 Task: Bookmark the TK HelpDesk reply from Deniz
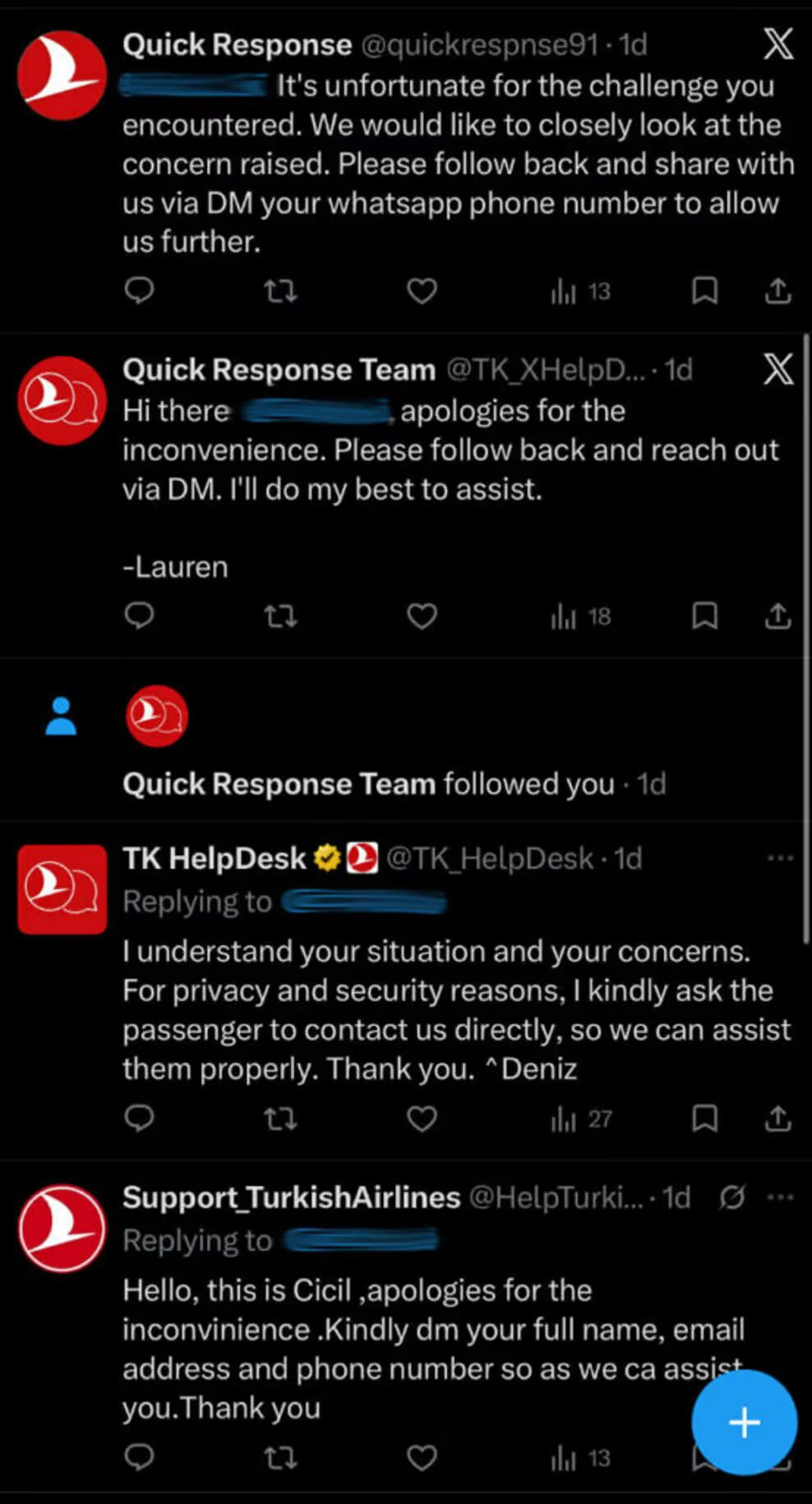click(704, 1118)
